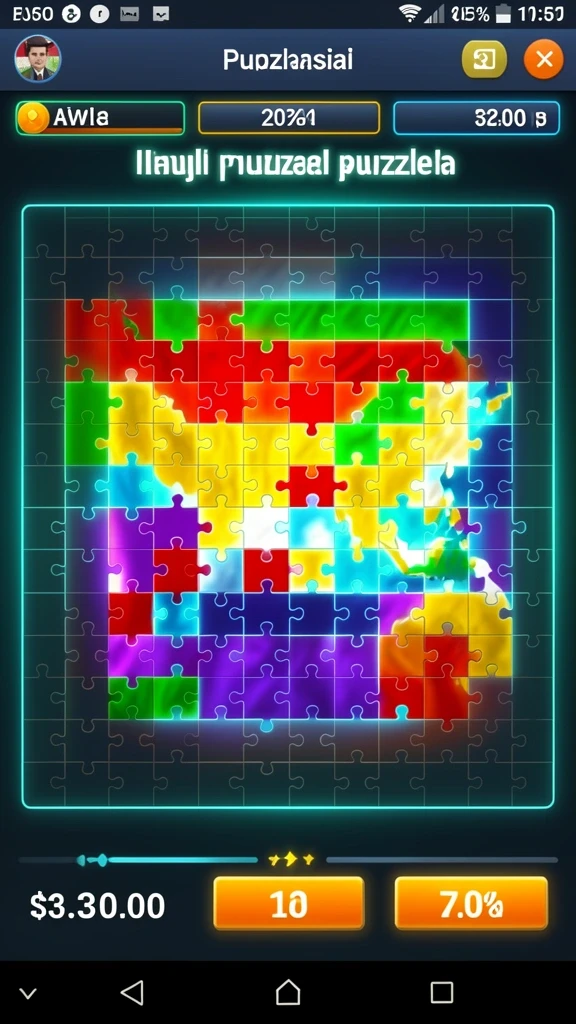
Task: Go to the home screen
Action: [288, 993]
